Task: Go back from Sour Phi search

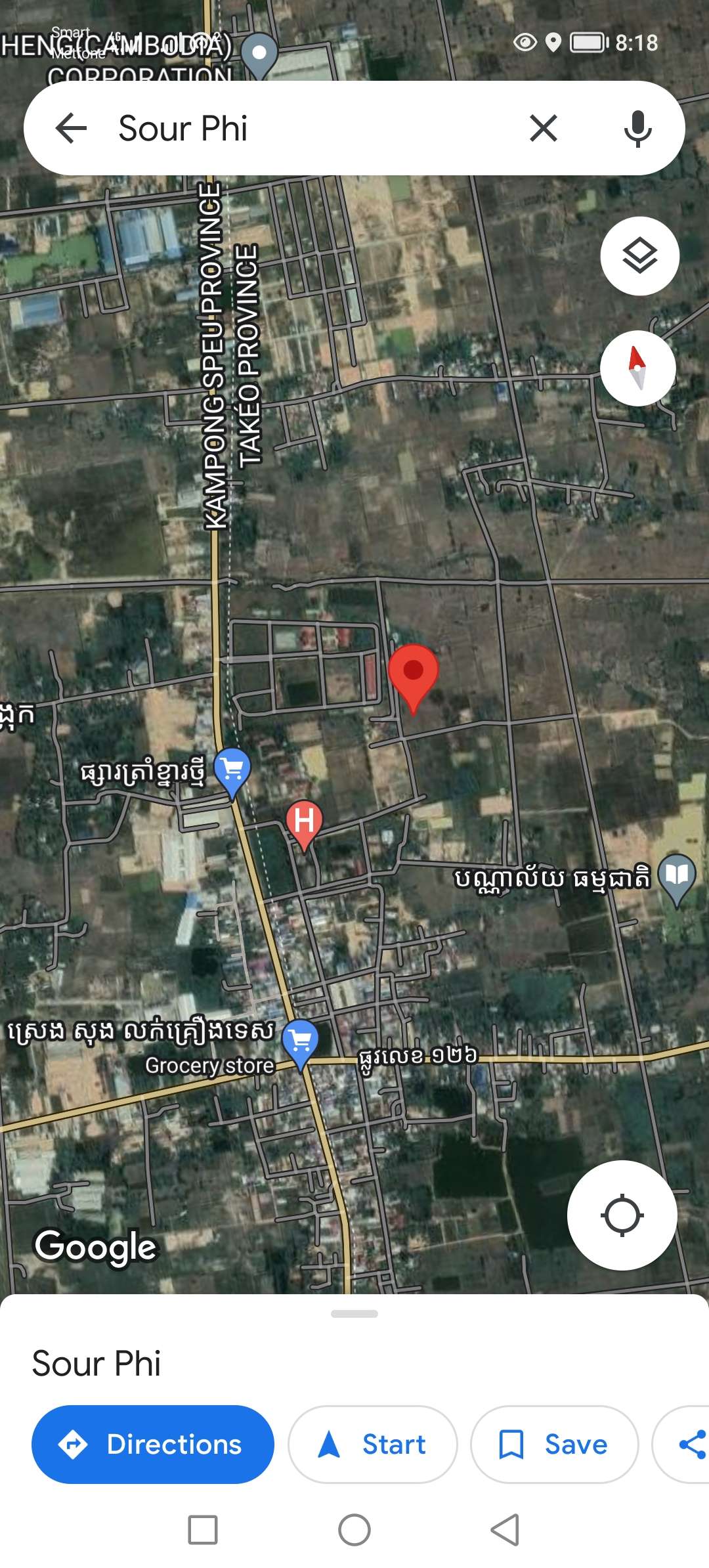Action: (71, 128)
